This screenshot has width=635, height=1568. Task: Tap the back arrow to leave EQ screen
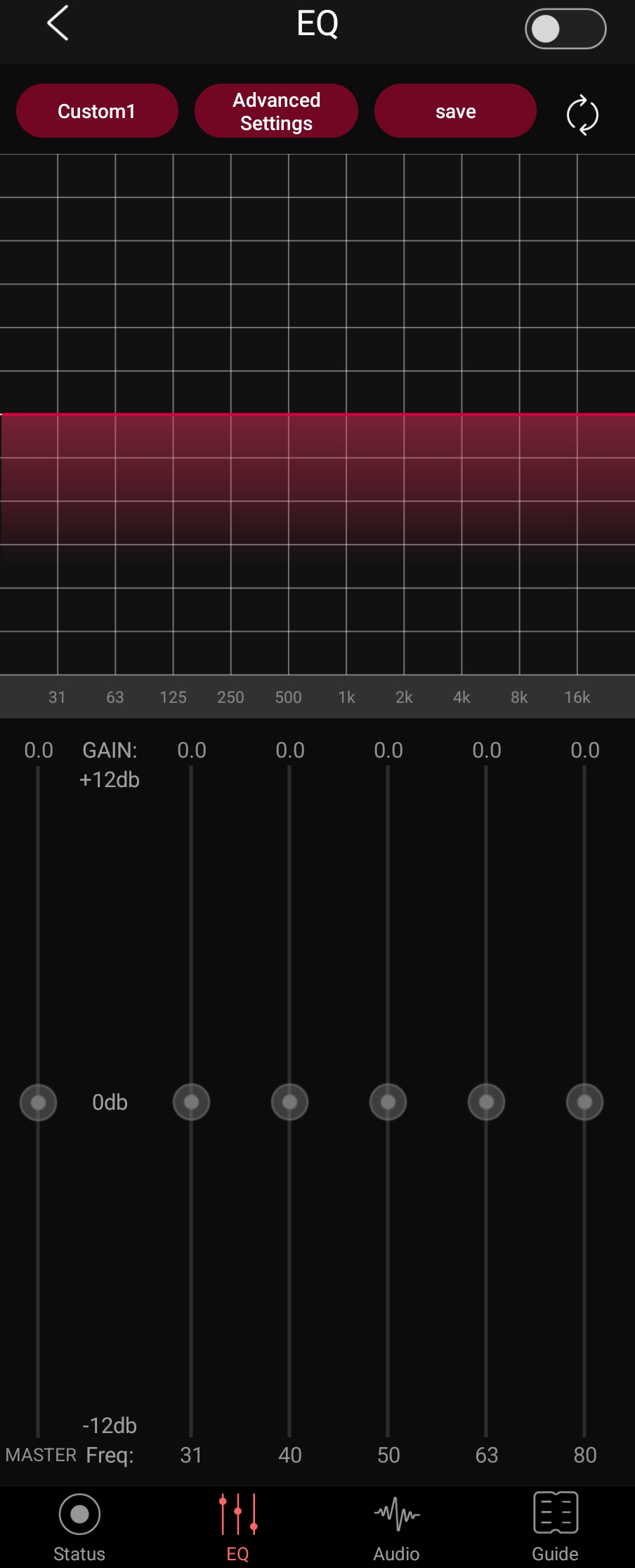point(58,23)
